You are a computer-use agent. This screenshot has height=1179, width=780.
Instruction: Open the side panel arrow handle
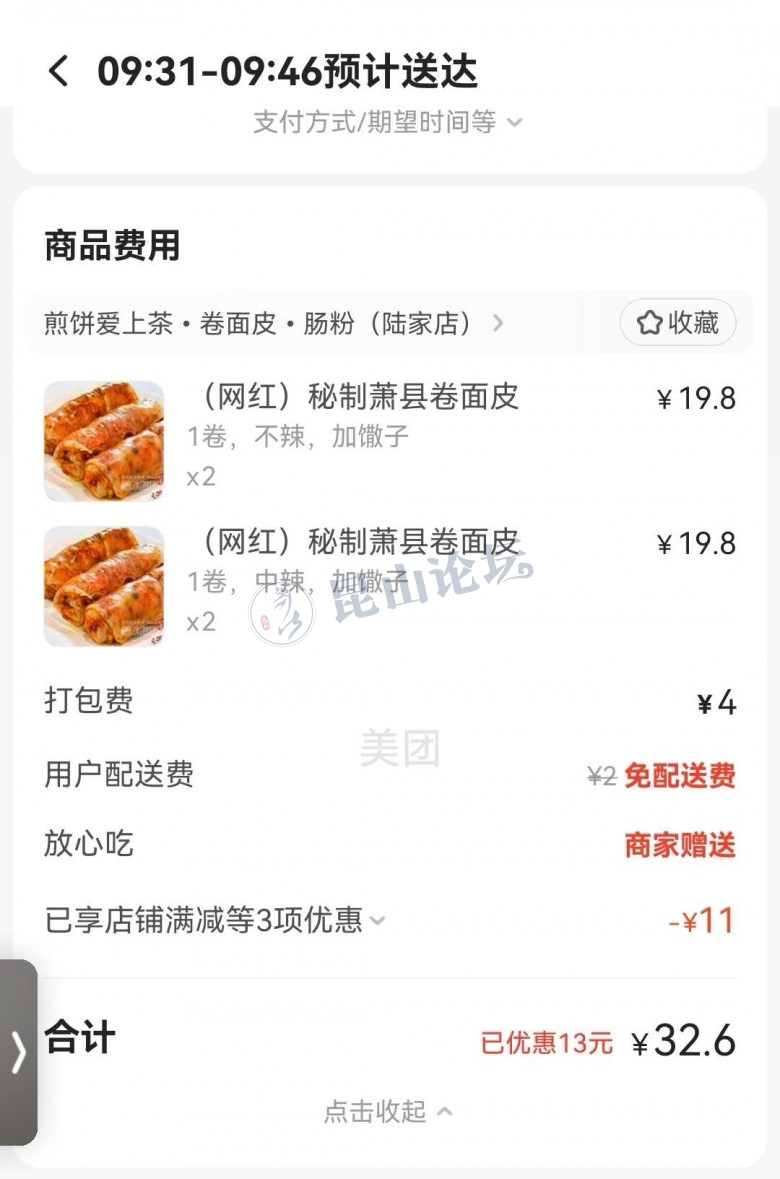tap(18, 1052)
